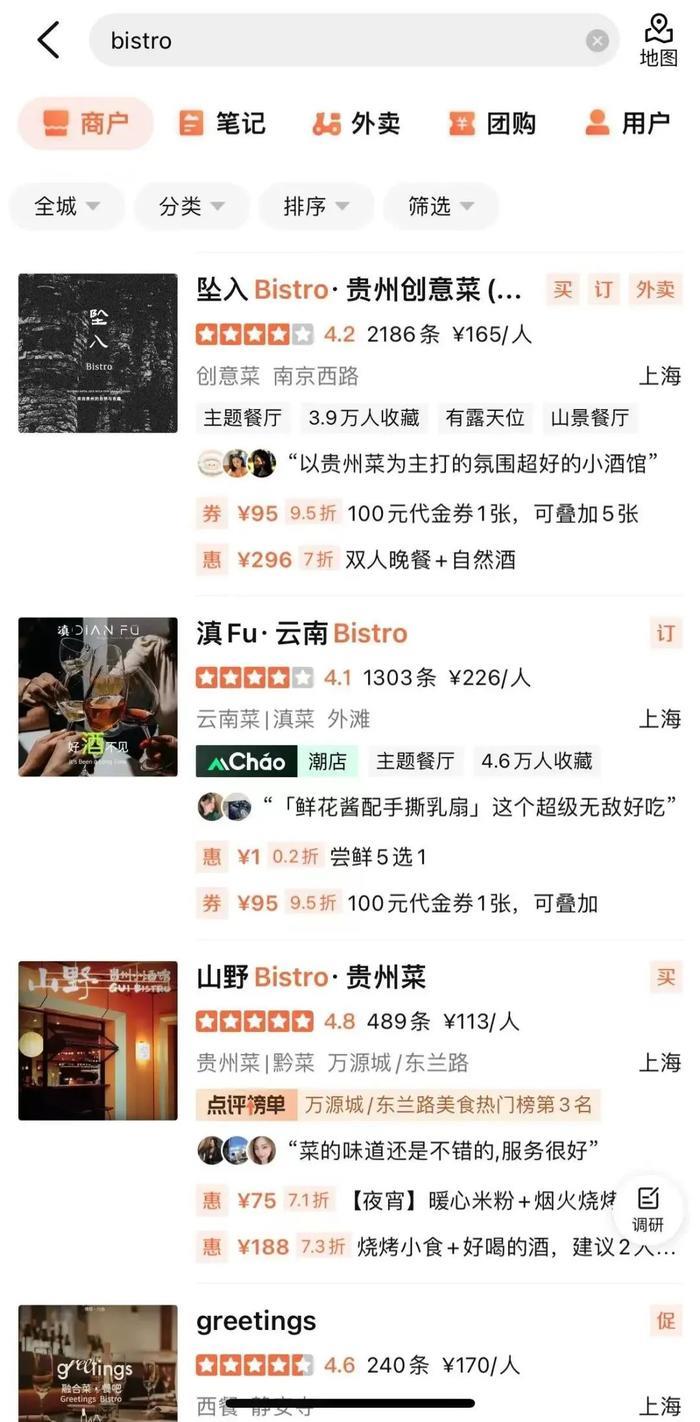Viewport: 700px width, 1422px height.
Task: View the 滇 Fu 云南 Bistro restaurant
Action: [x=302, y=633]
